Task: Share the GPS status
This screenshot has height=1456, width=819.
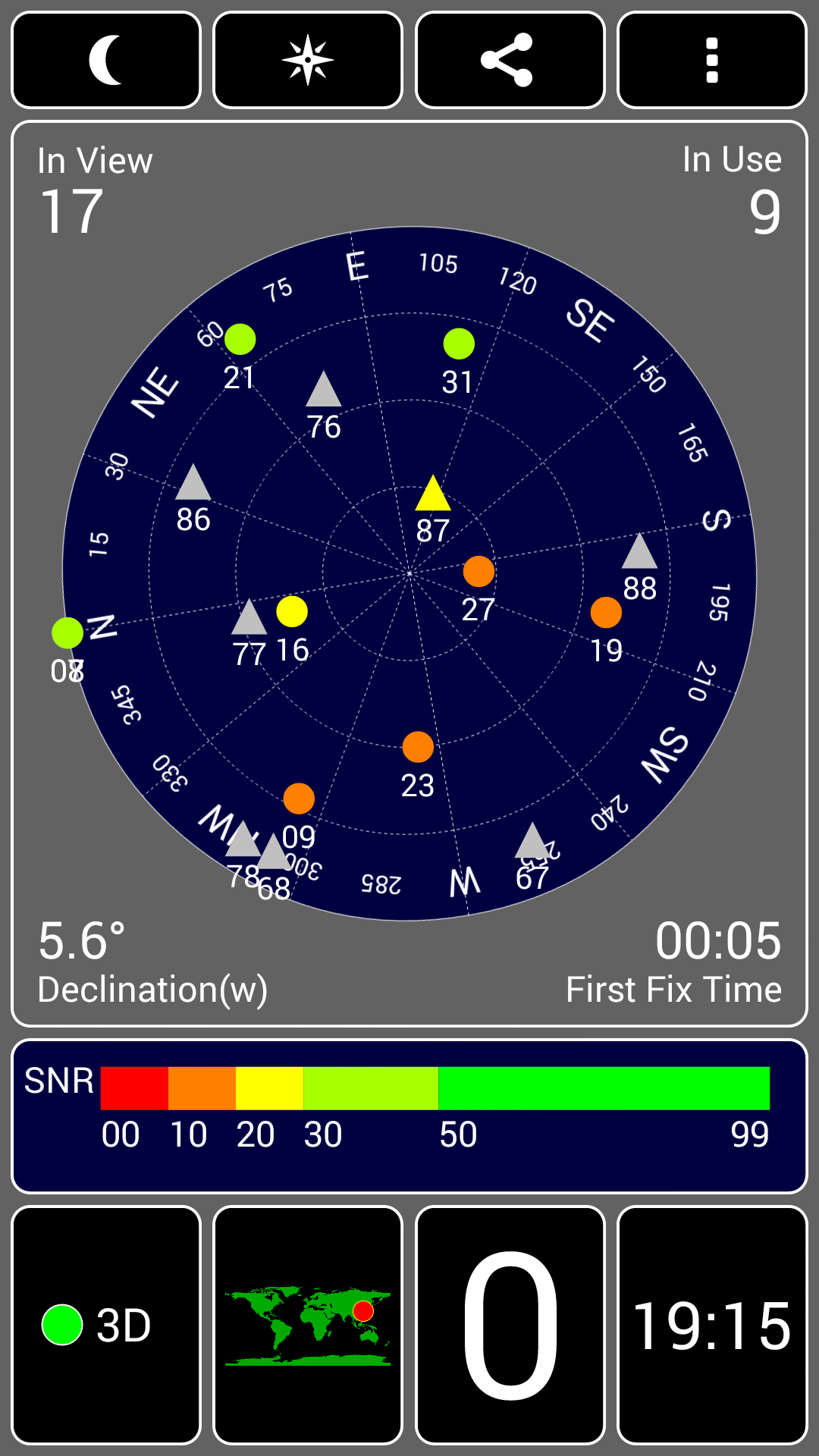Action: [x=510, y=60]
